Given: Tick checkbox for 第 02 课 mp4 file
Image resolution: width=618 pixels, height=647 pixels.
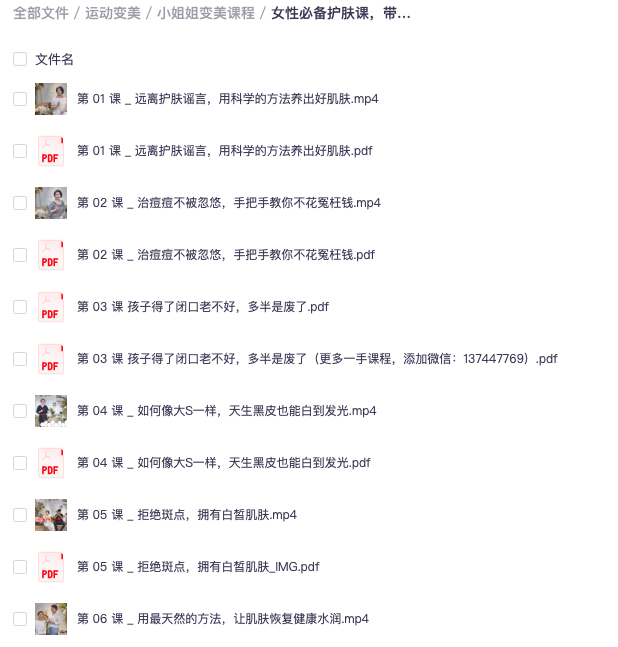Looking at the screenshot, I should 20,203.
